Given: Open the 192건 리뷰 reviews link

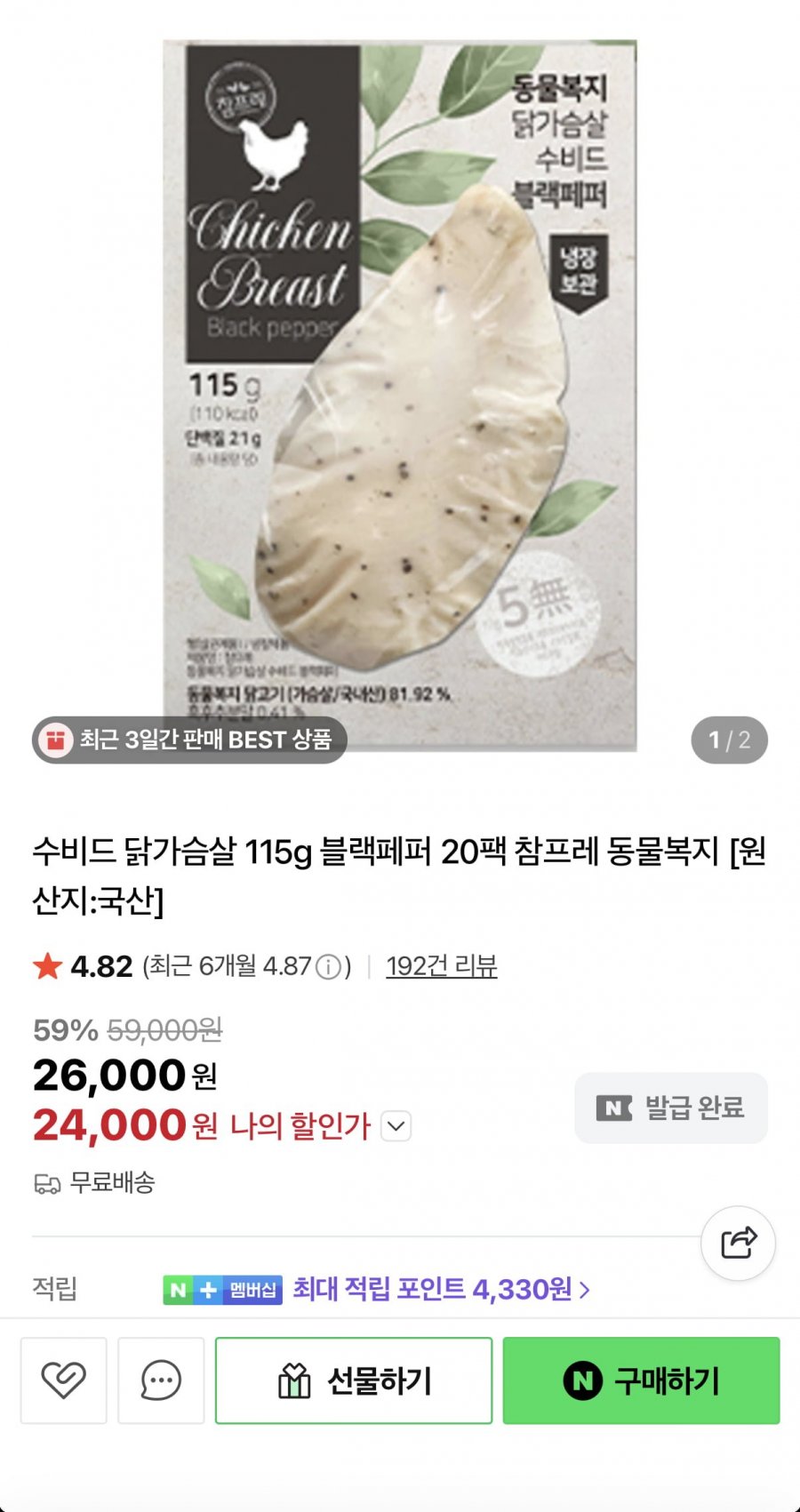Looking at the screenshot, I should tap(441, 966).
